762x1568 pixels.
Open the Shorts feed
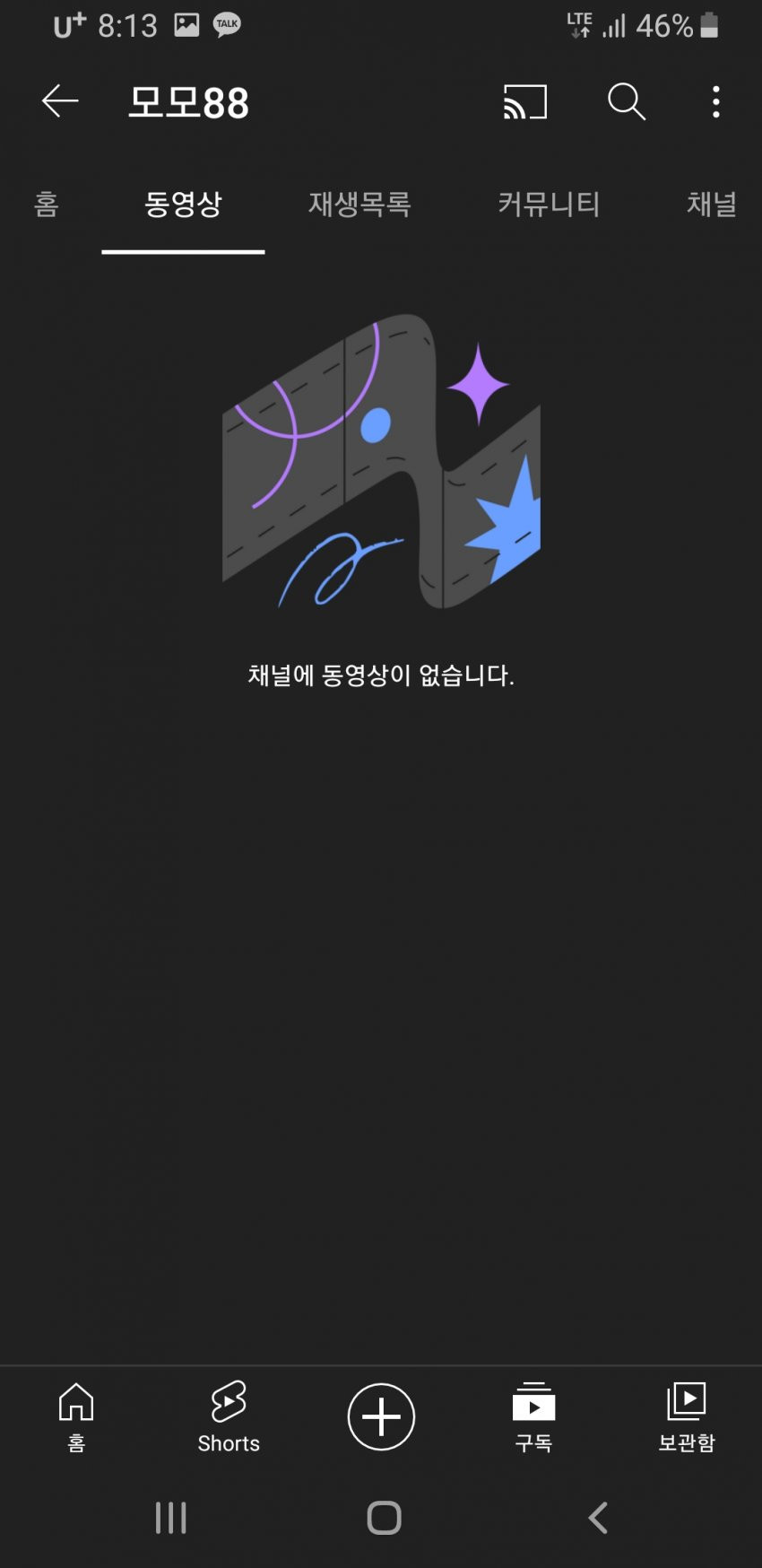click(229, 1416)
